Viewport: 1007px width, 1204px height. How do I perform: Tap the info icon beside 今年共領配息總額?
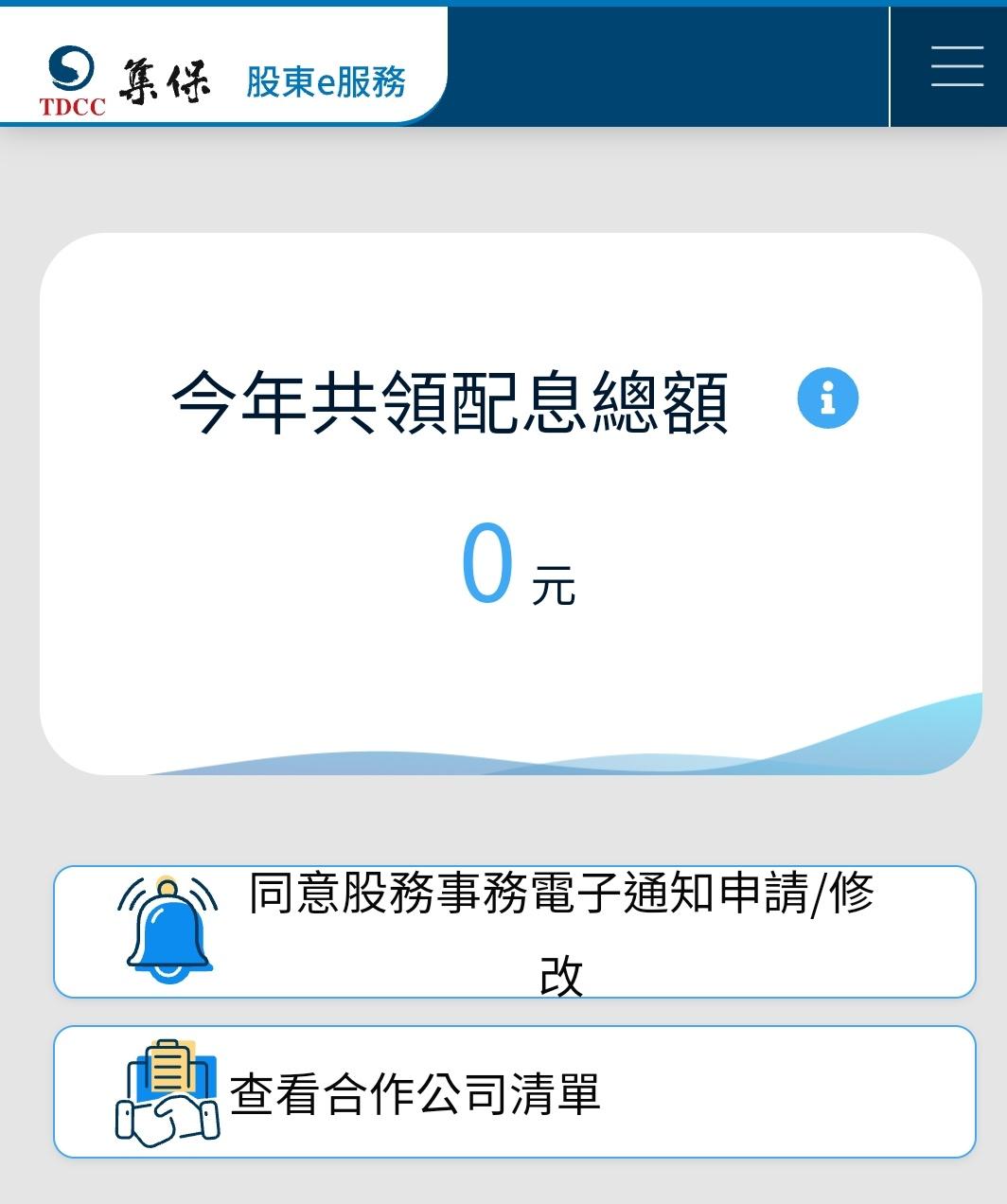(828, 398)
